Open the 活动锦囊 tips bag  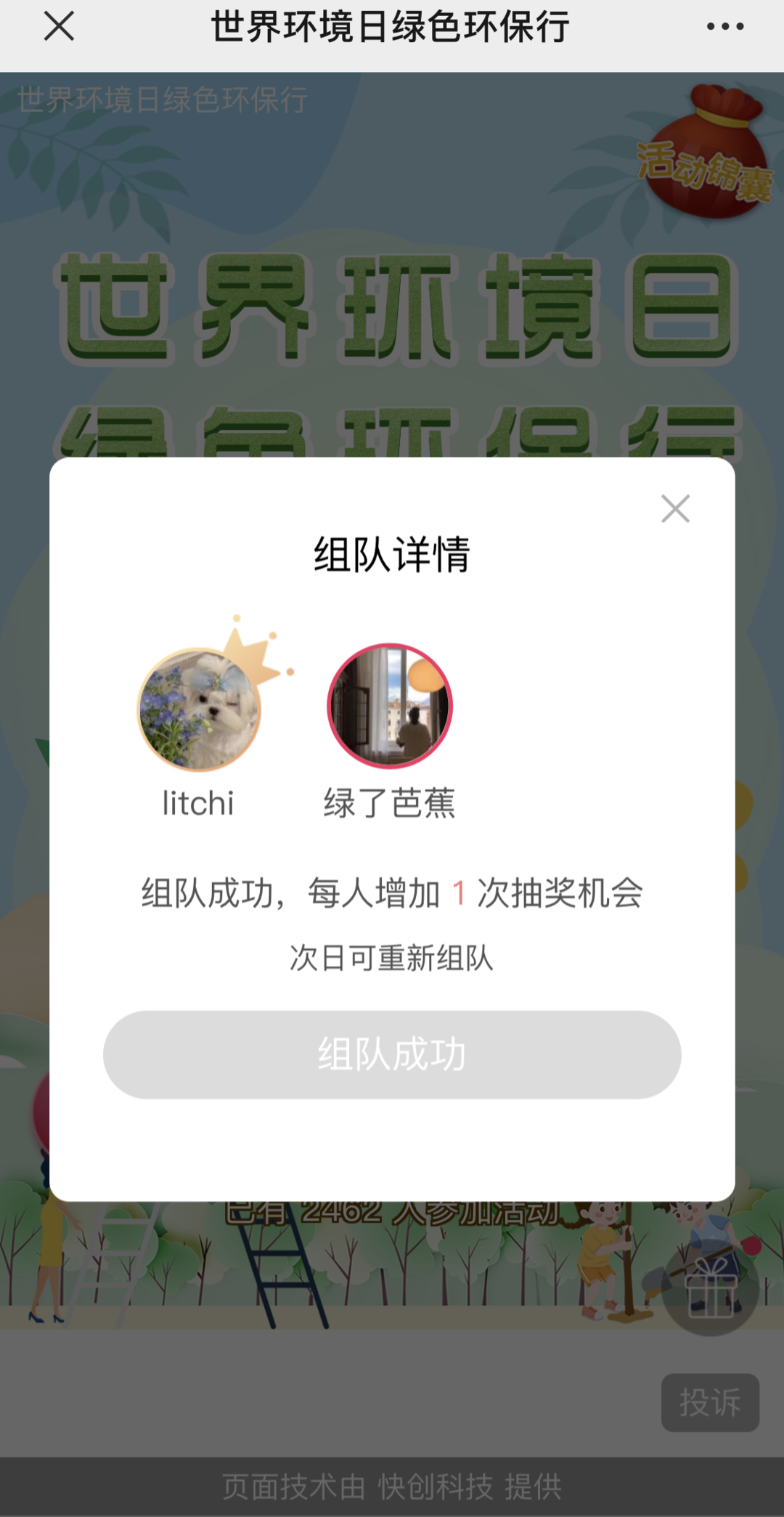tap(706, 155)
